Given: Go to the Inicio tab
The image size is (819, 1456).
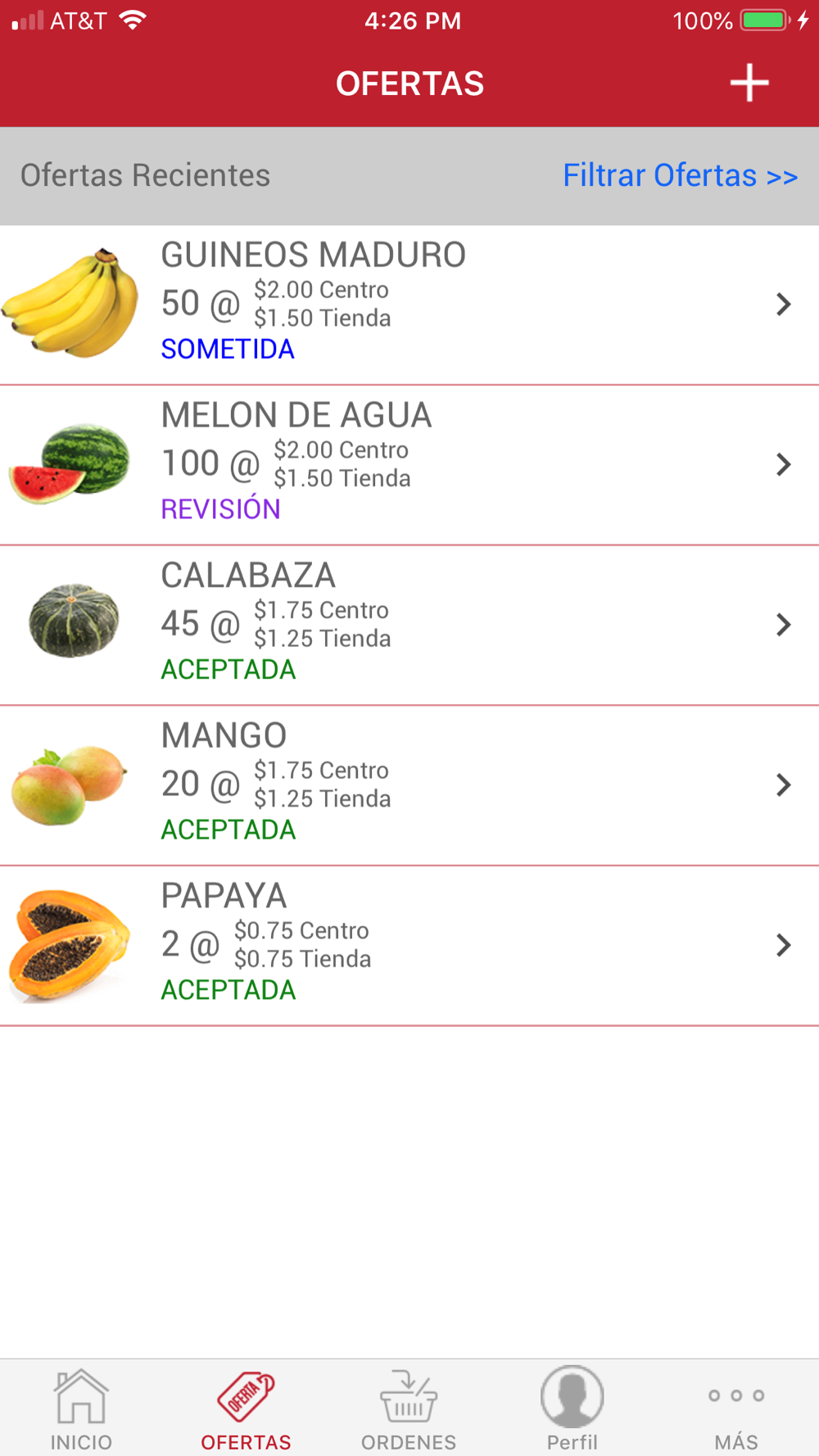Looking at the screenshot, I should (81, 1409).
